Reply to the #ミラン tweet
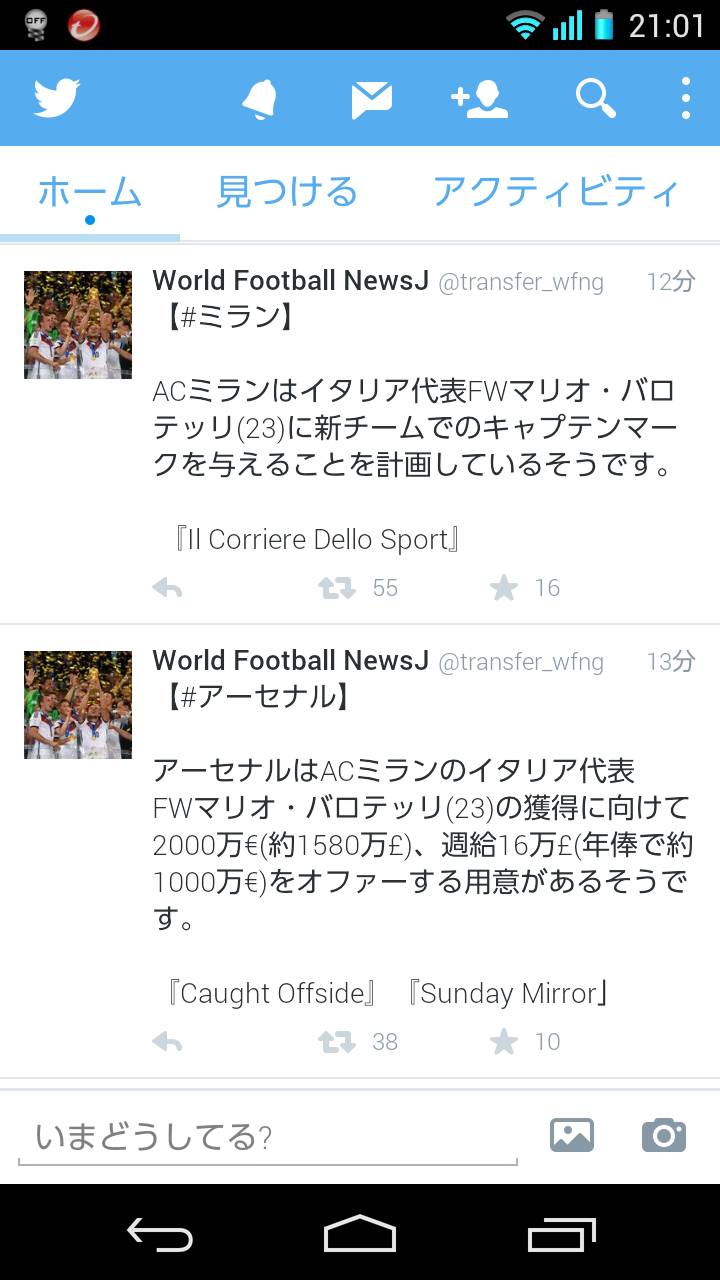Screen dimensions: 720x1280 (x=167, y=588)
